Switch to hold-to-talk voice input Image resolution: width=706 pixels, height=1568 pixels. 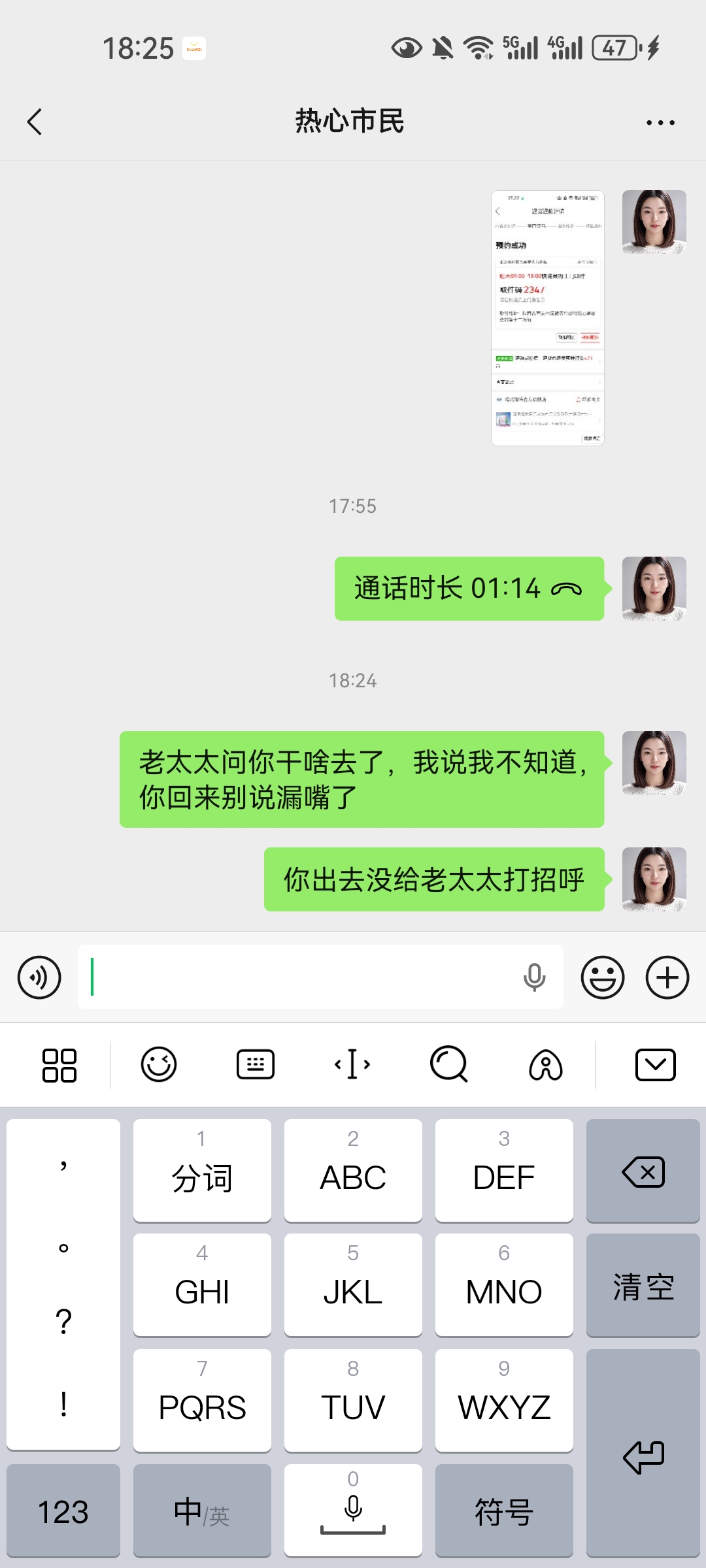39,977
